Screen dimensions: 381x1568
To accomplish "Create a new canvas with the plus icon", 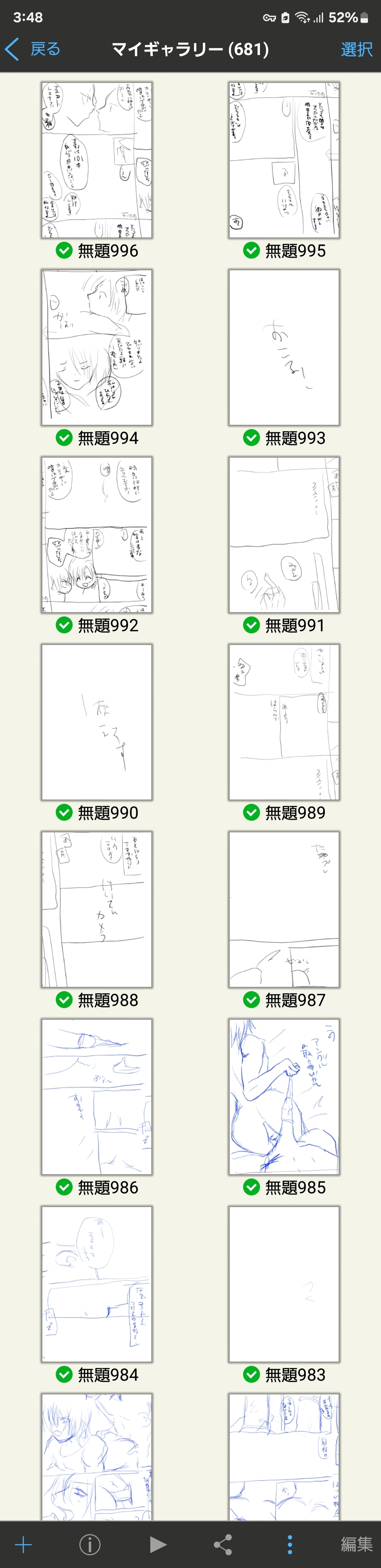I will point(23,1544).
